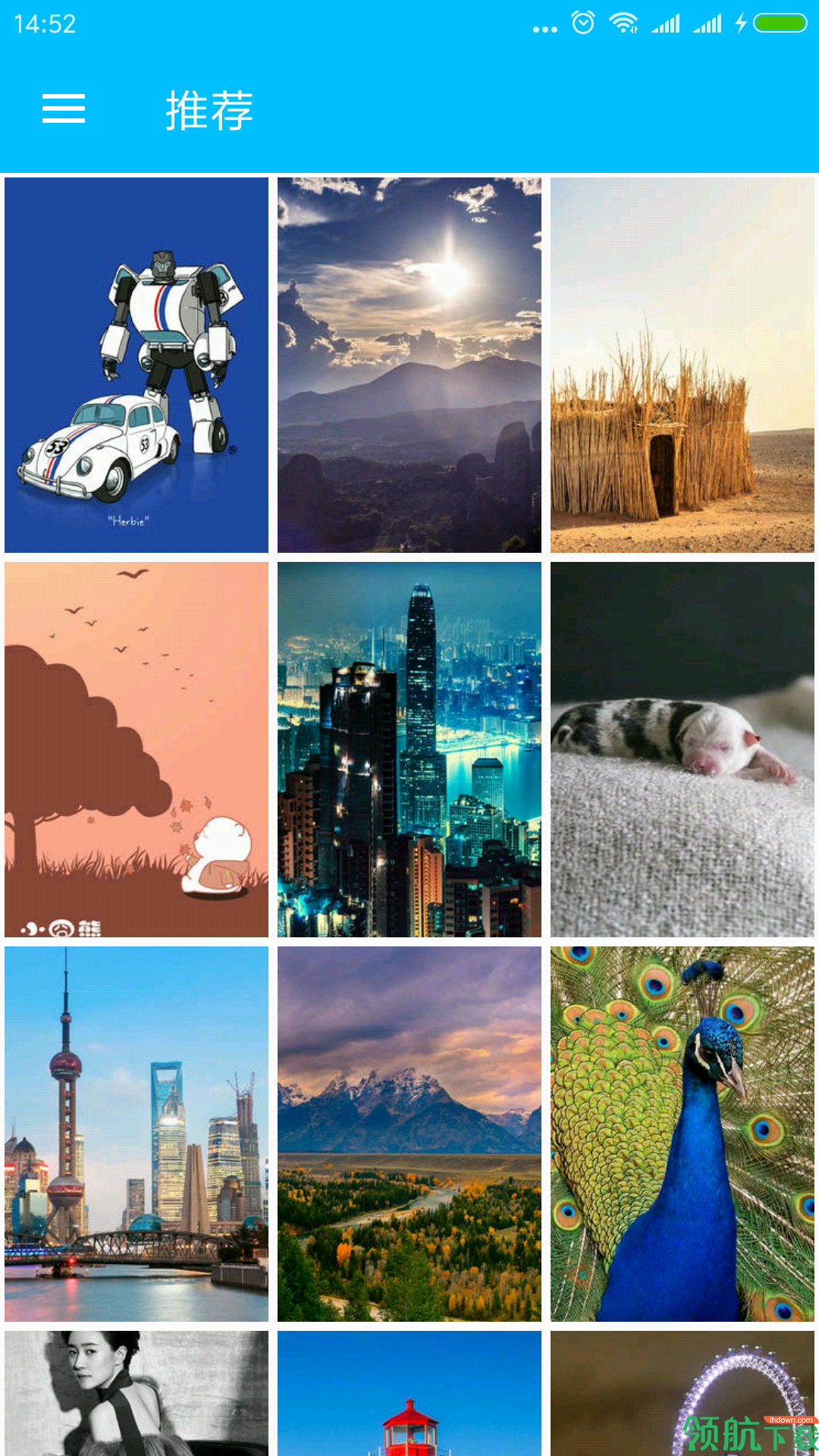Open the sleeping puppy wallpaper

pyautogui.click(x=682, y=749)
